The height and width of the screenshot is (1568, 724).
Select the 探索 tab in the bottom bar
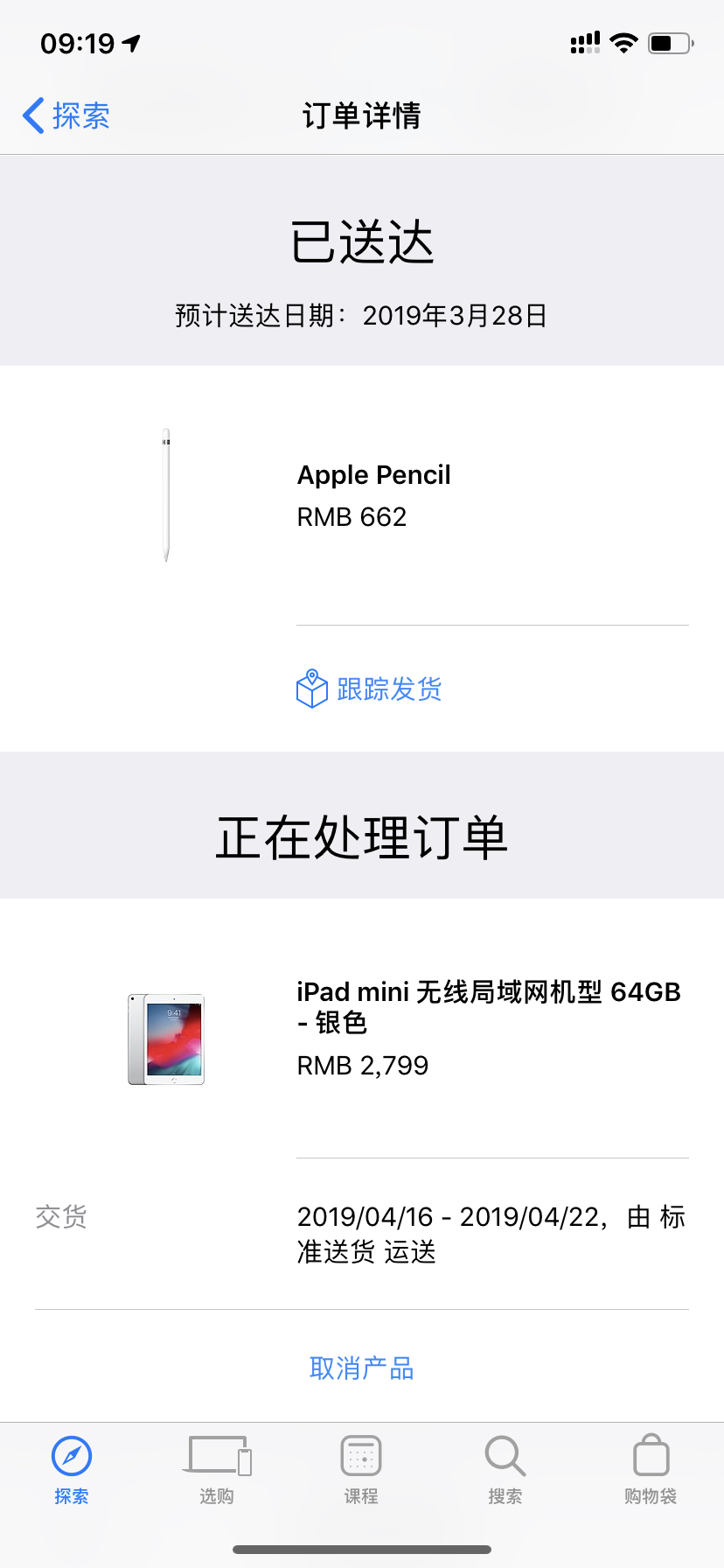pyautogui.click(x=72, y=1470)
